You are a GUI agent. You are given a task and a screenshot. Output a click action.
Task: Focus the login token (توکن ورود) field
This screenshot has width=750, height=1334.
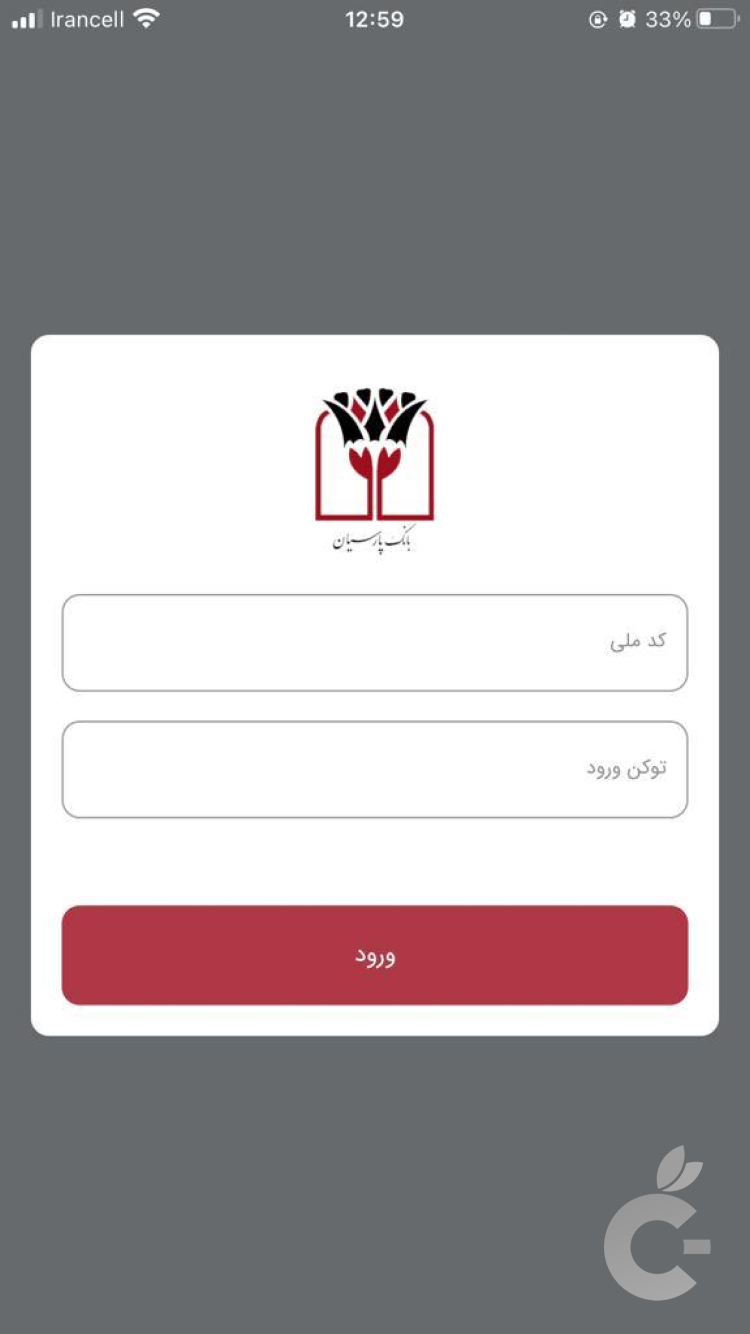tap(374, 769)
